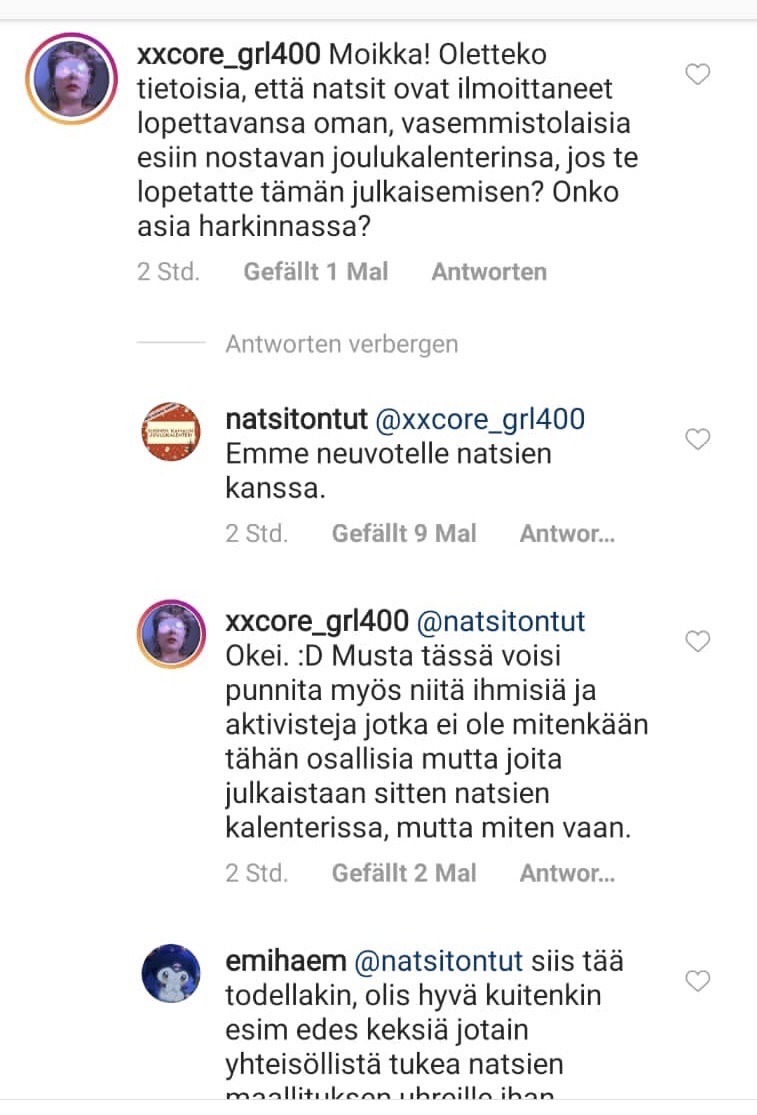
Task: Reply to xxcore_grl400's Moikka comment
Action: 489,272
